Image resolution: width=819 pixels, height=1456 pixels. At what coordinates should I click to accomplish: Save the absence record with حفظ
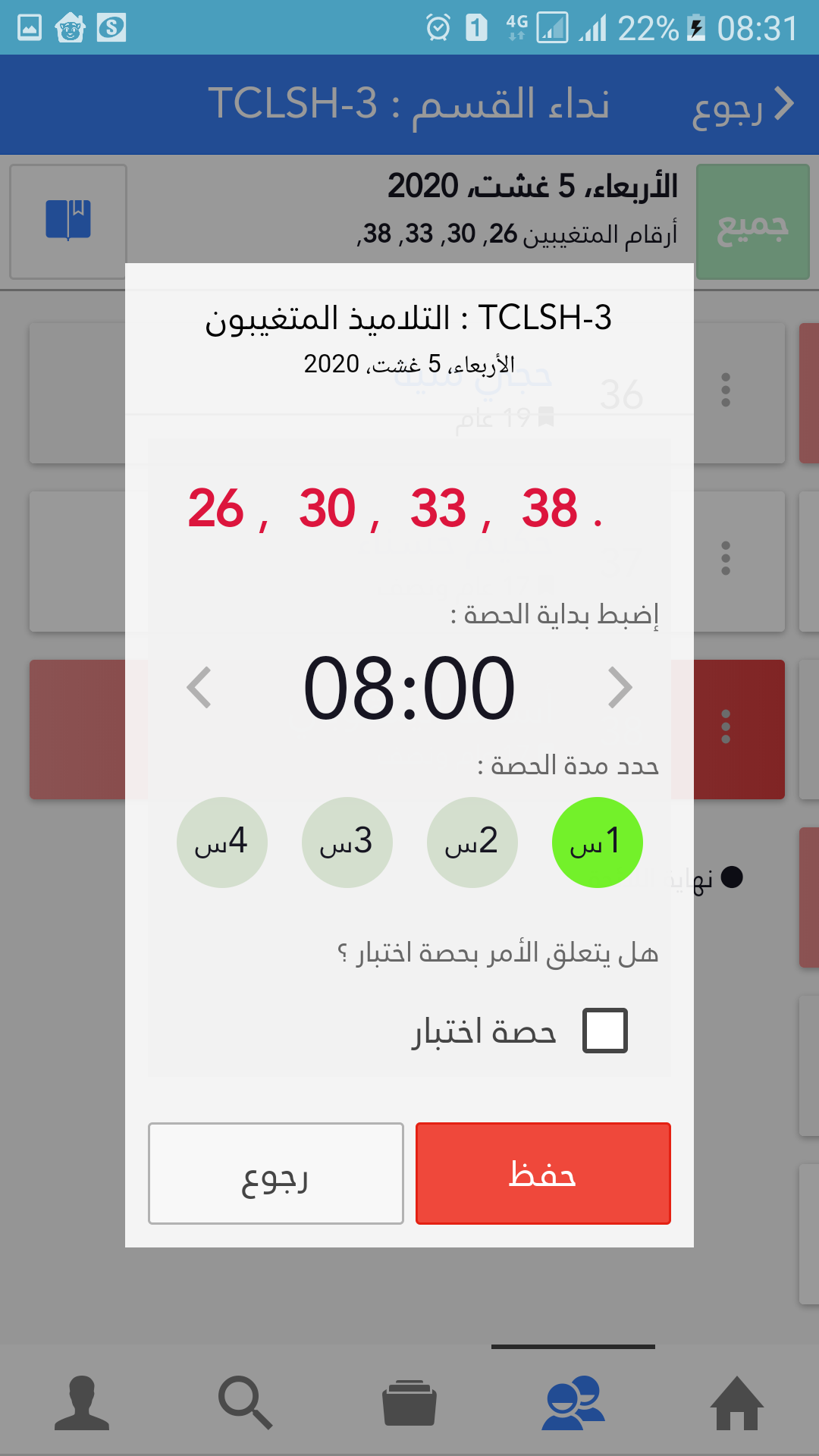(x=543, y=1173)
